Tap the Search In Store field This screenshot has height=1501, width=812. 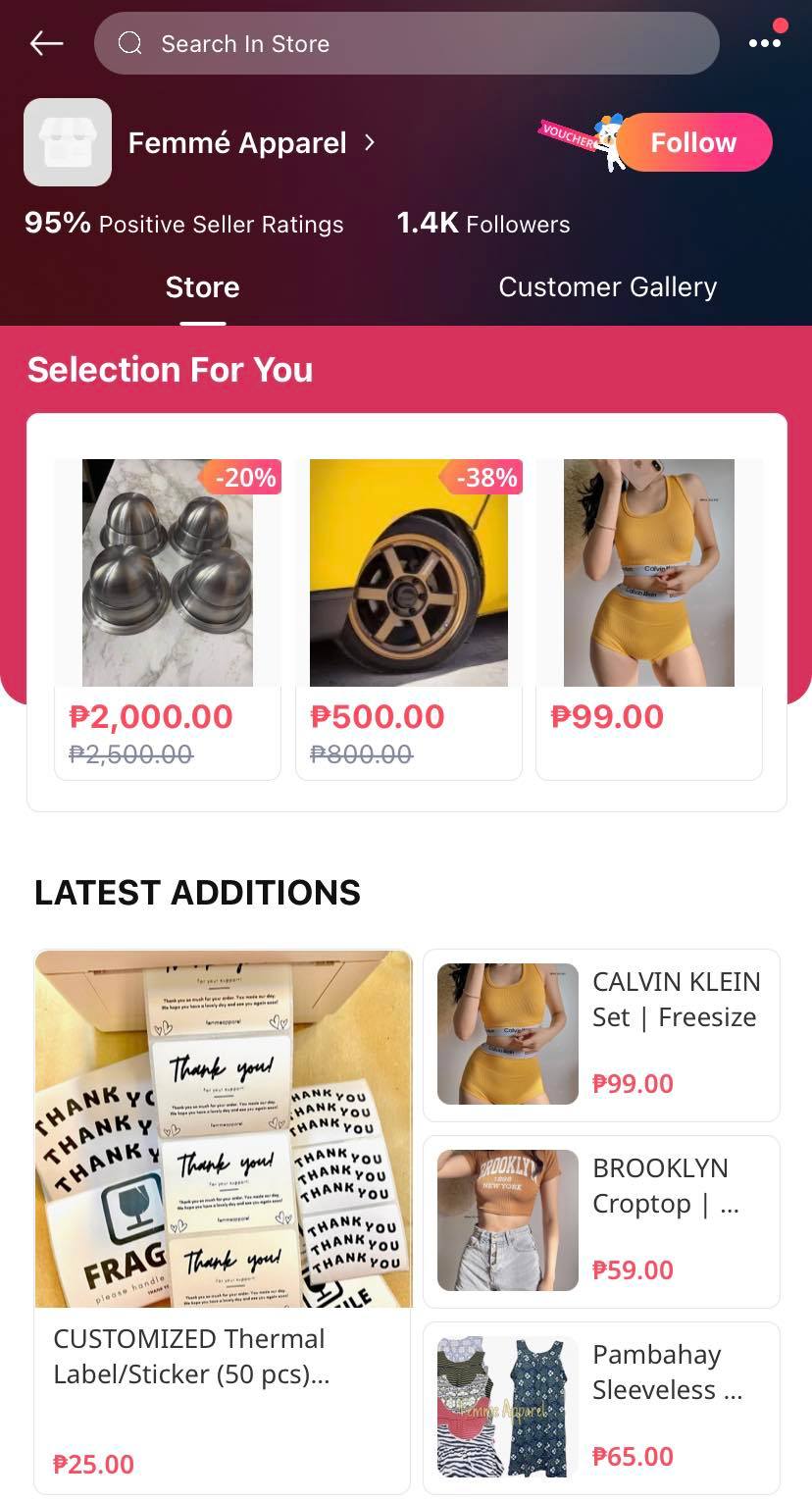pos(406,43)
